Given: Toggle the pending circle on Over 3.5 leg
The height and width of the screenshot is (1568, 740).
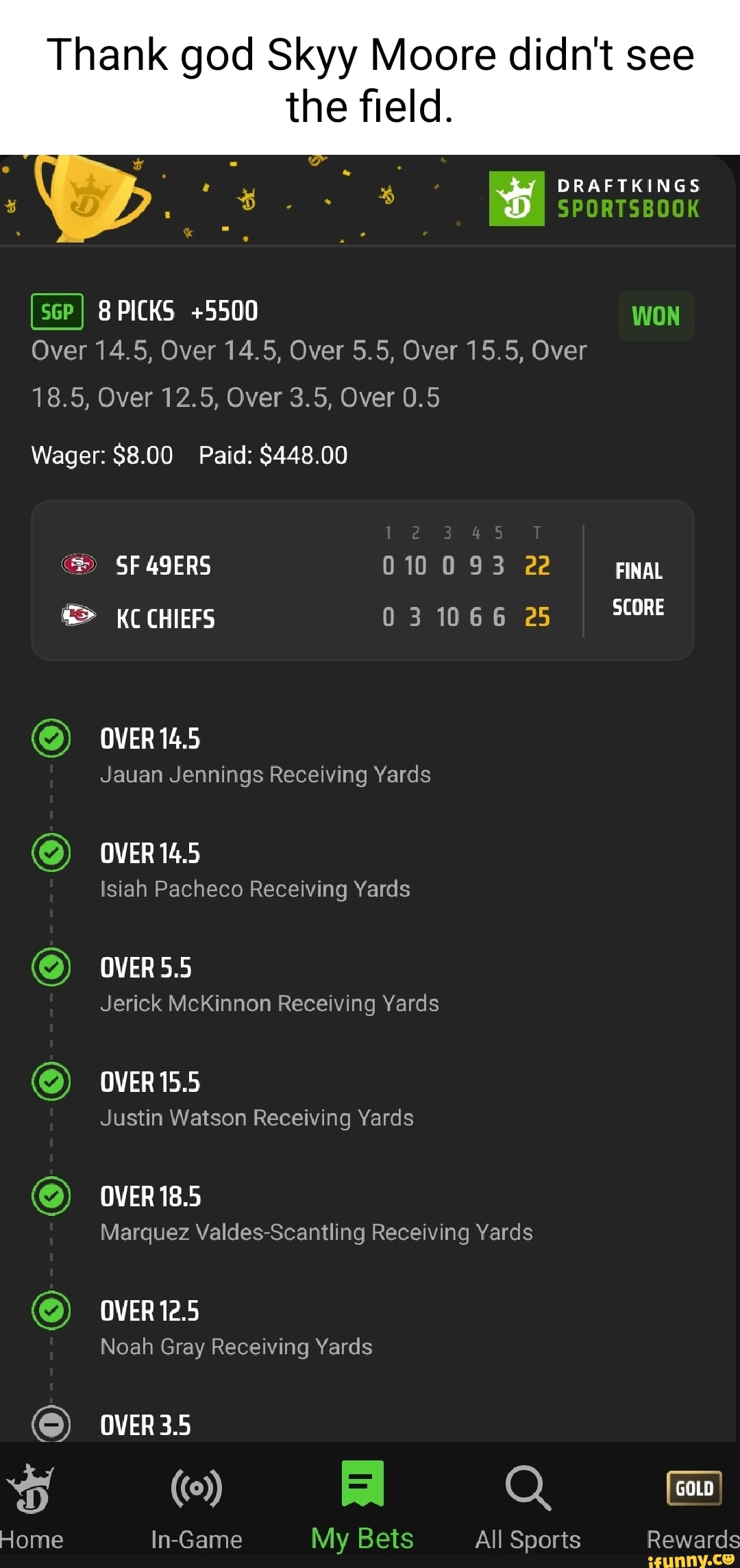Looking at the screenshot, I should [x=51, y=1423].
